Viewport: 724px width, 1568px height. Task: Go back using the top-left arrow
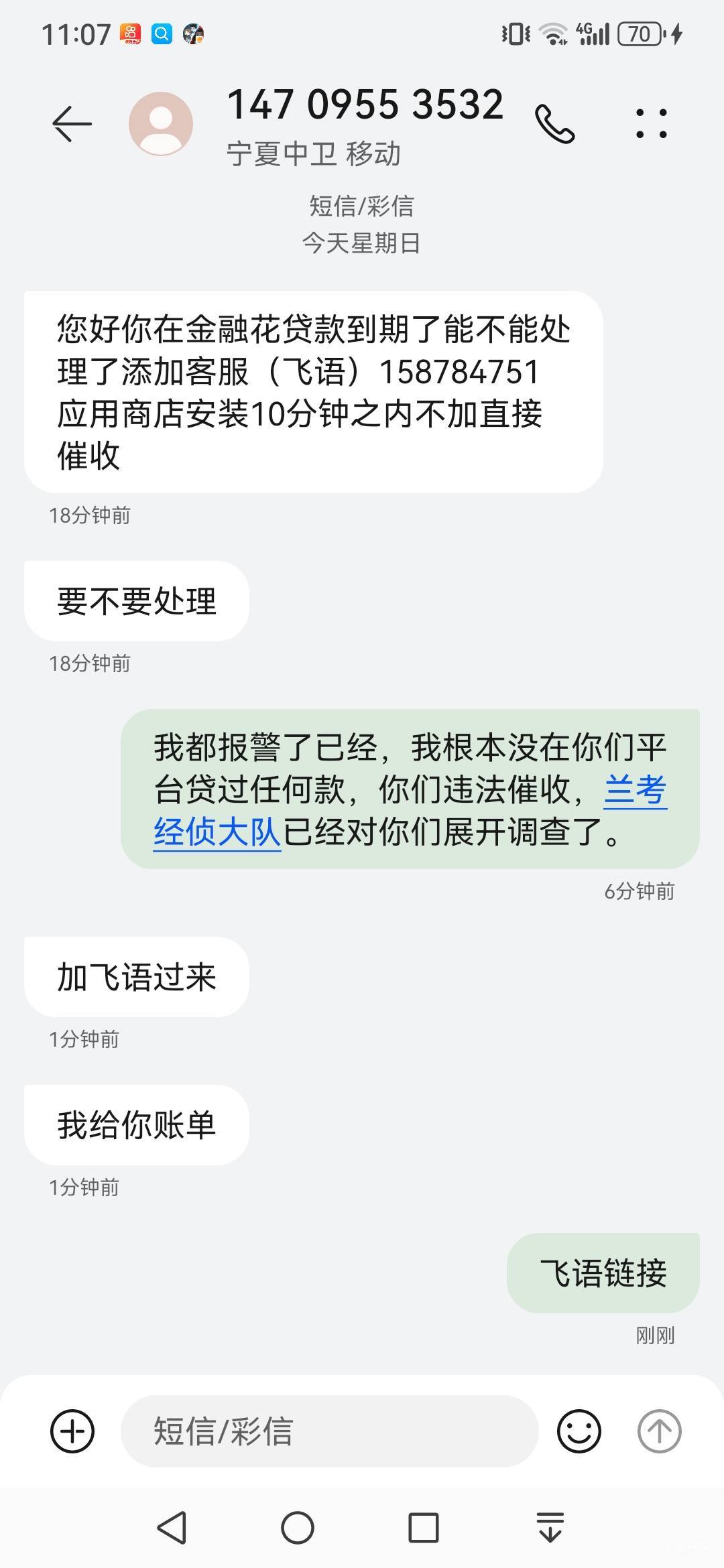(x=72, y=123)
